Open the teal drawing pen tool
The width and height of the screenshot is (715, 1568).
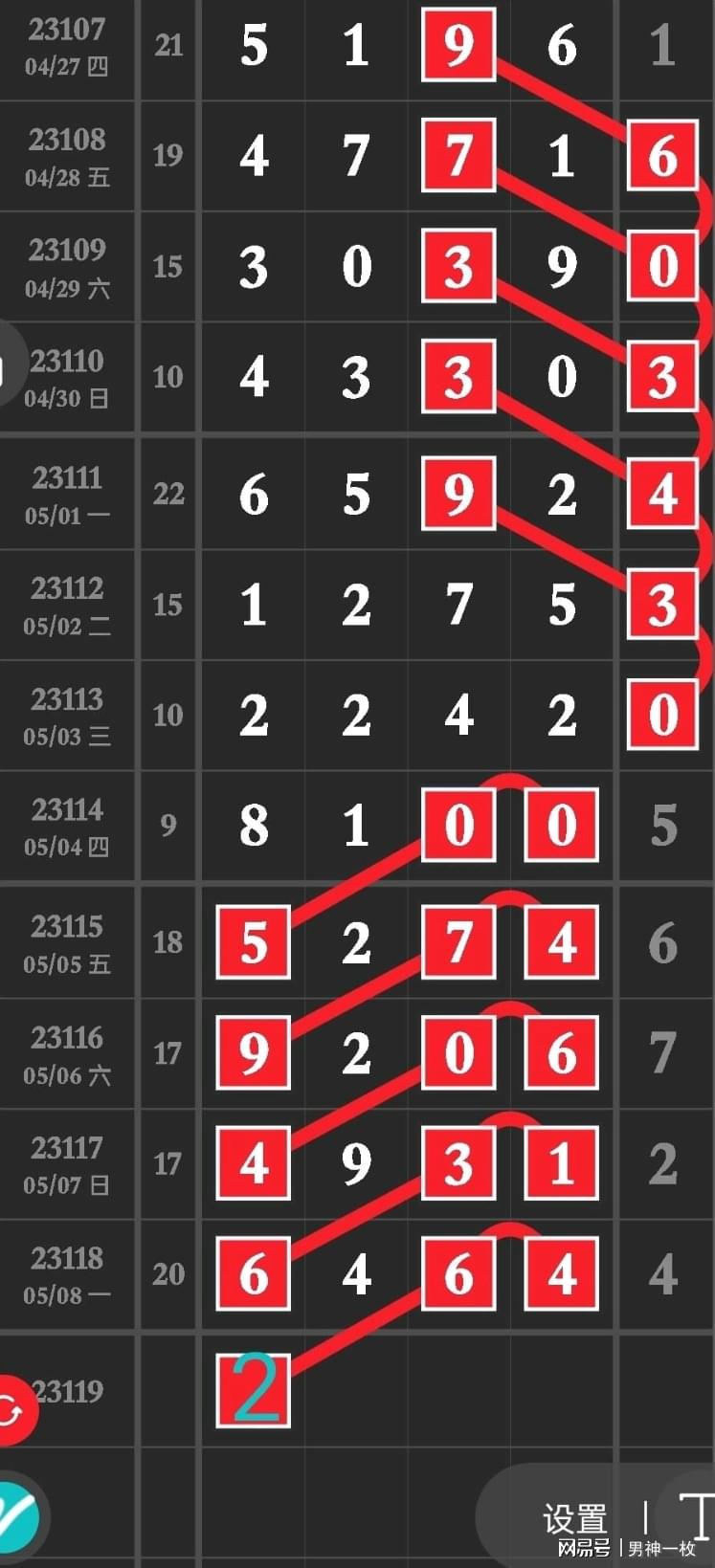[15, 1517]
